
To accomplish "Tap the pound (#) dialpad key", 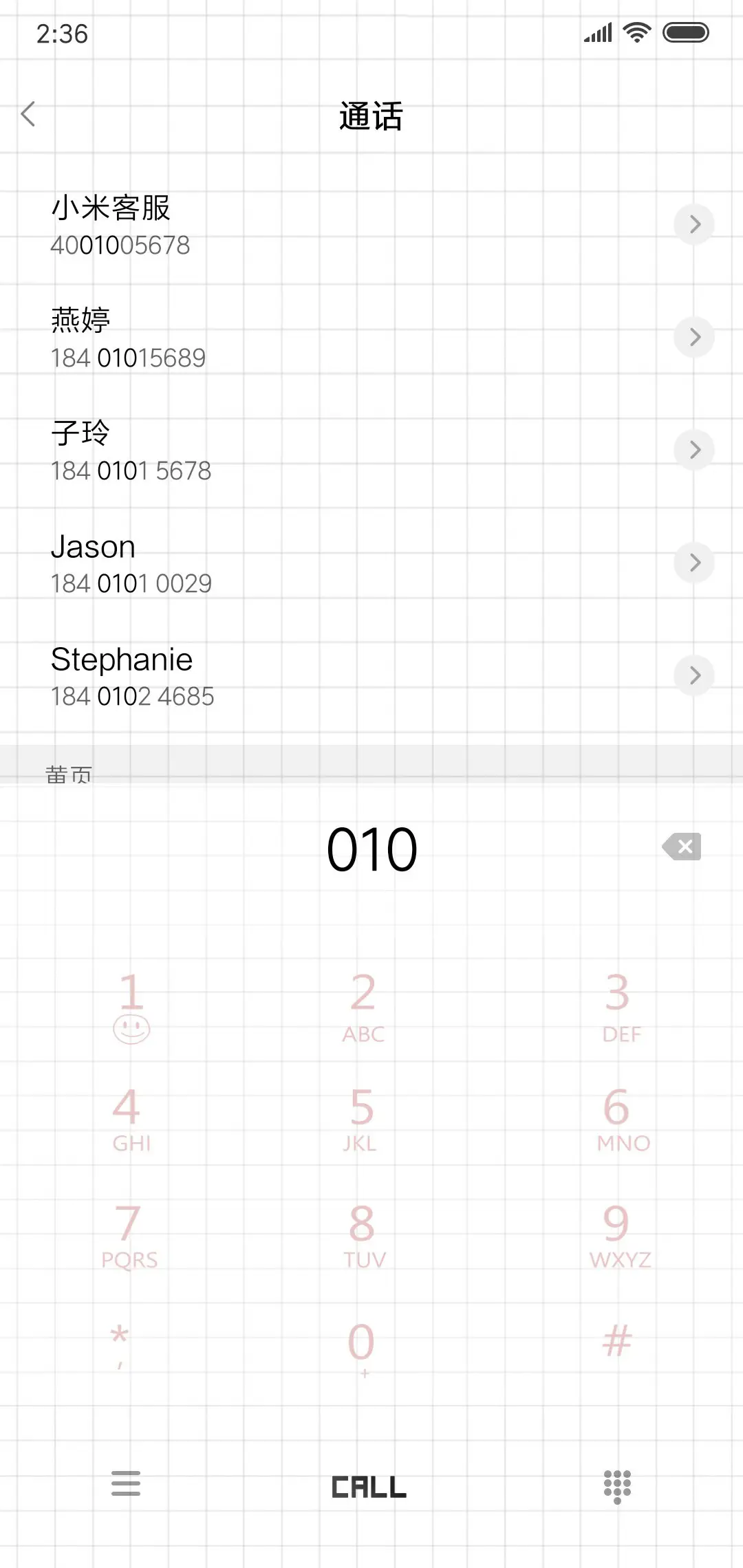I will tap(618, 1341).
